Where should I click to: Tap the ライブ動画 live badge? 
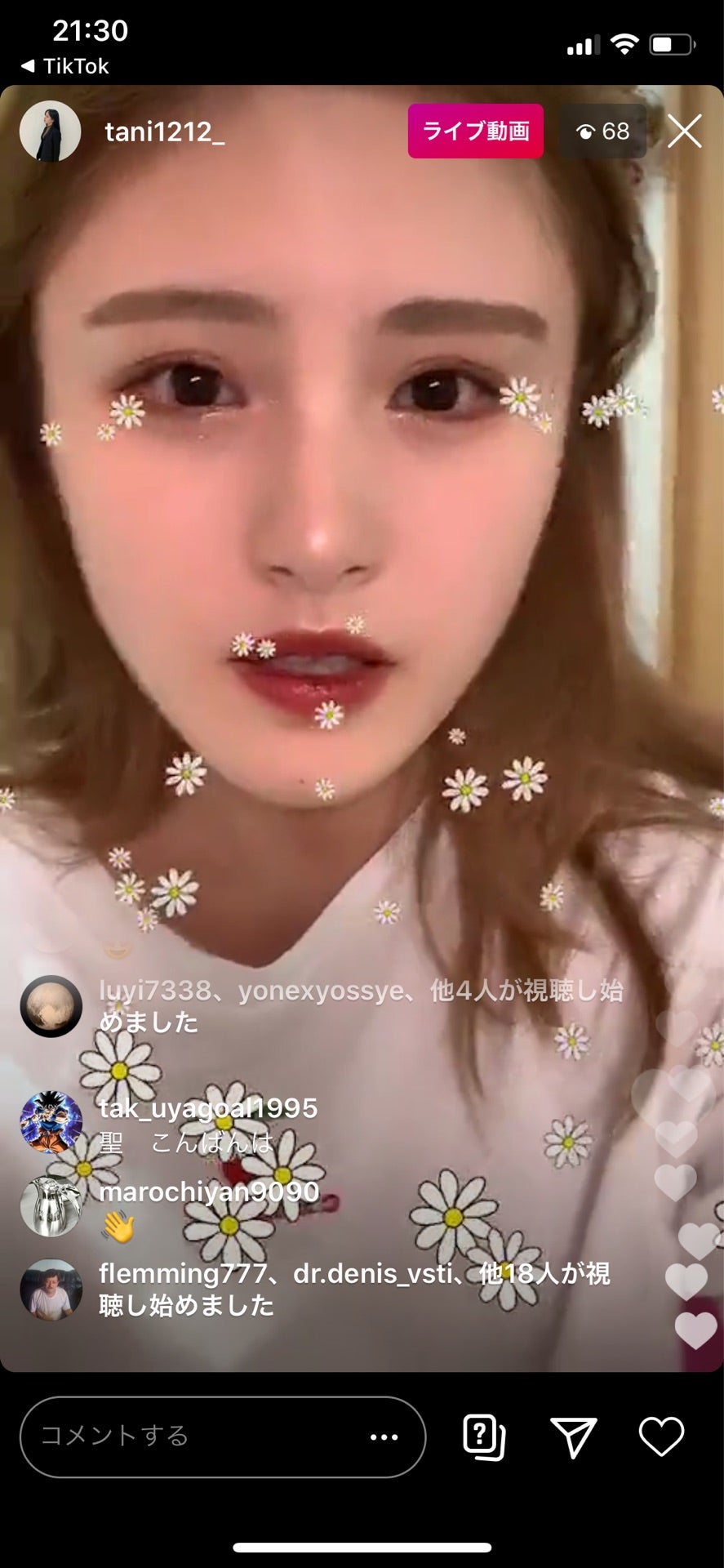[x=475, y=131]
